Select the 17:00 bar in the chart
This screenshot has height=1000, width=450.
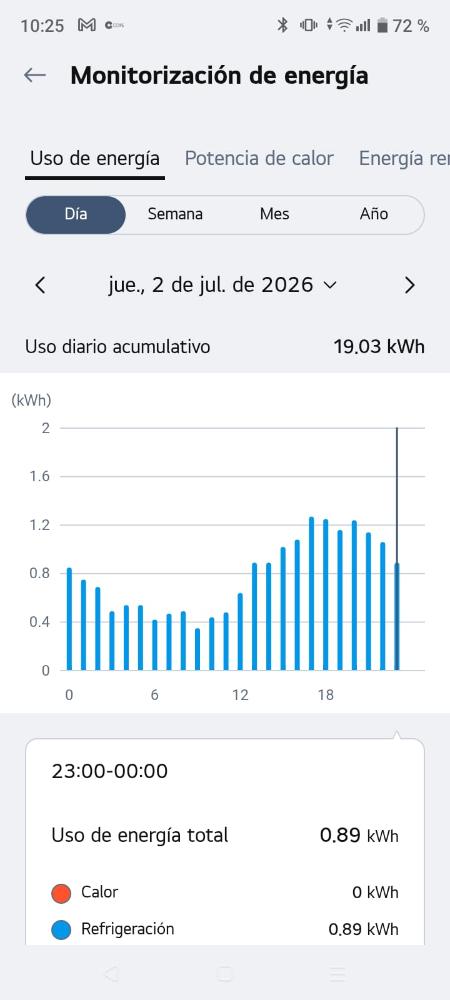(312, 593)
